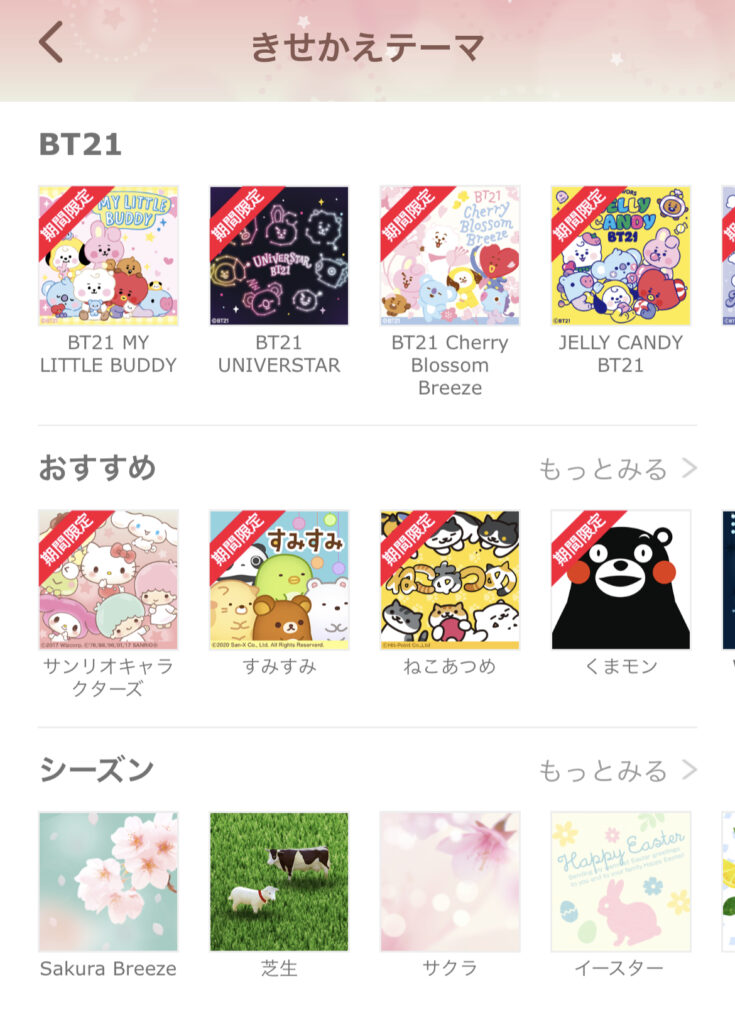
Task: Open the サクラ theme
Action: tap(450, 881)
